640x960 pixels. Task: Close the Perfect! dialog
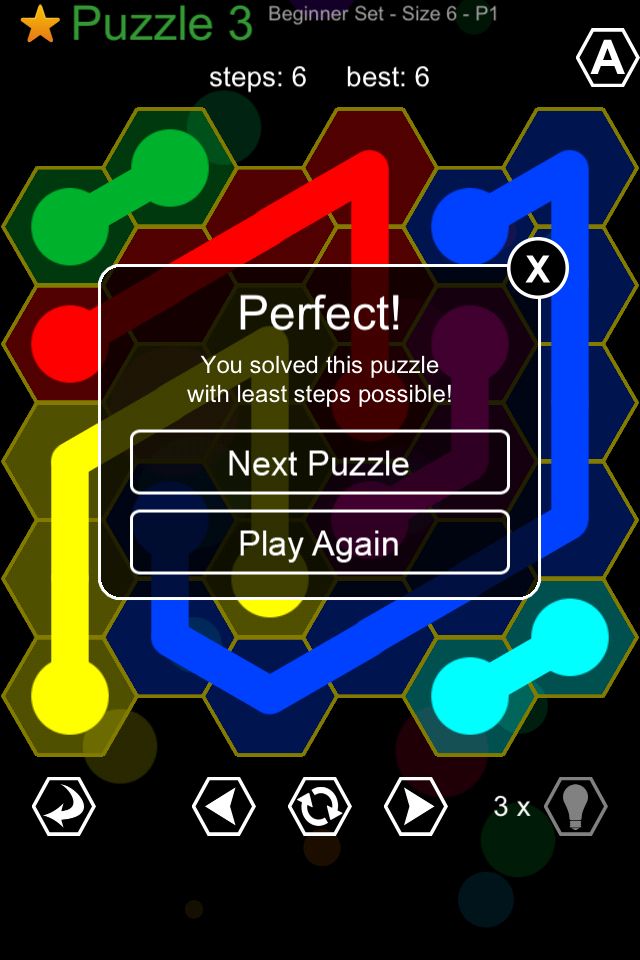538,268
